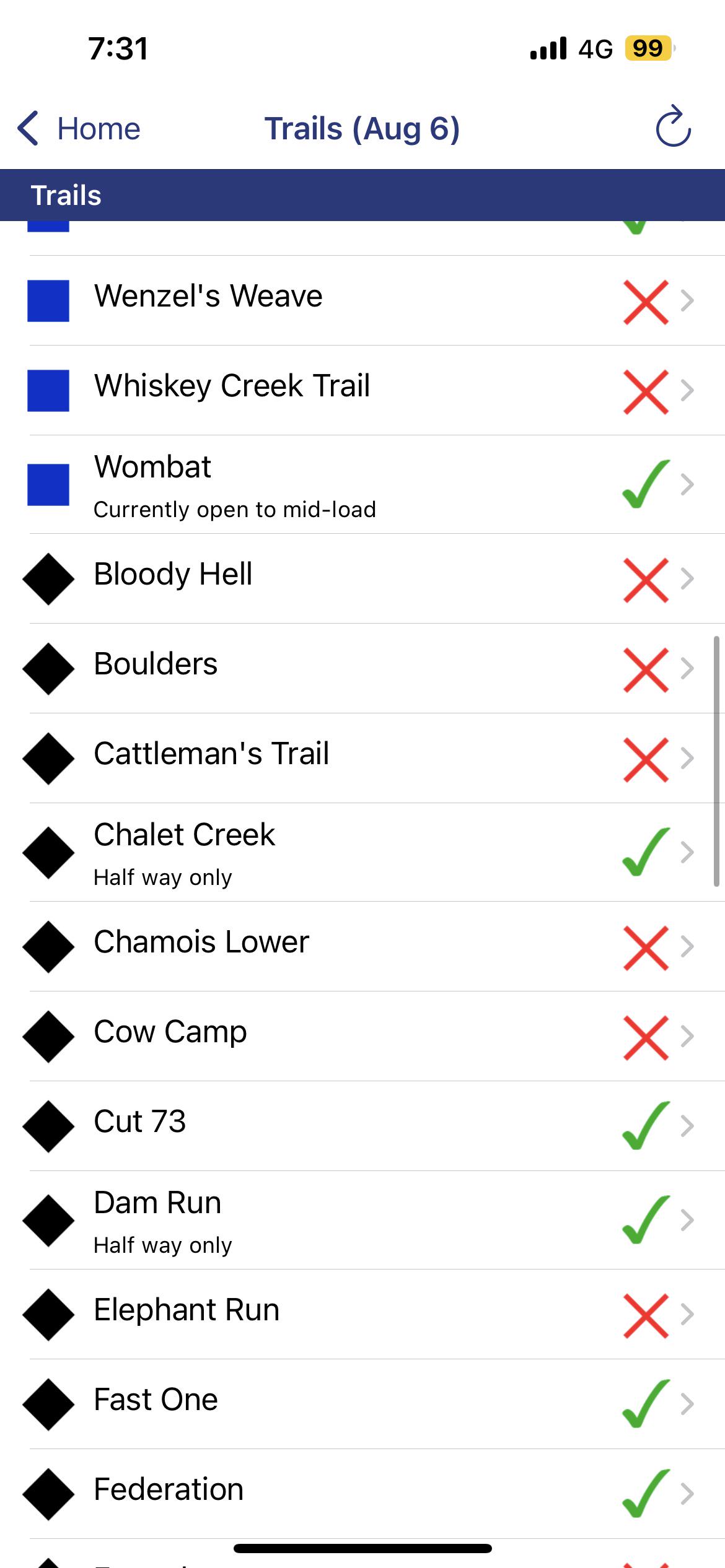Image resolution: width=725 pixels, height=1568 pixels.
Task: Open the Fast One trail
Action: pyautogui.click(x=362, y=1404)
